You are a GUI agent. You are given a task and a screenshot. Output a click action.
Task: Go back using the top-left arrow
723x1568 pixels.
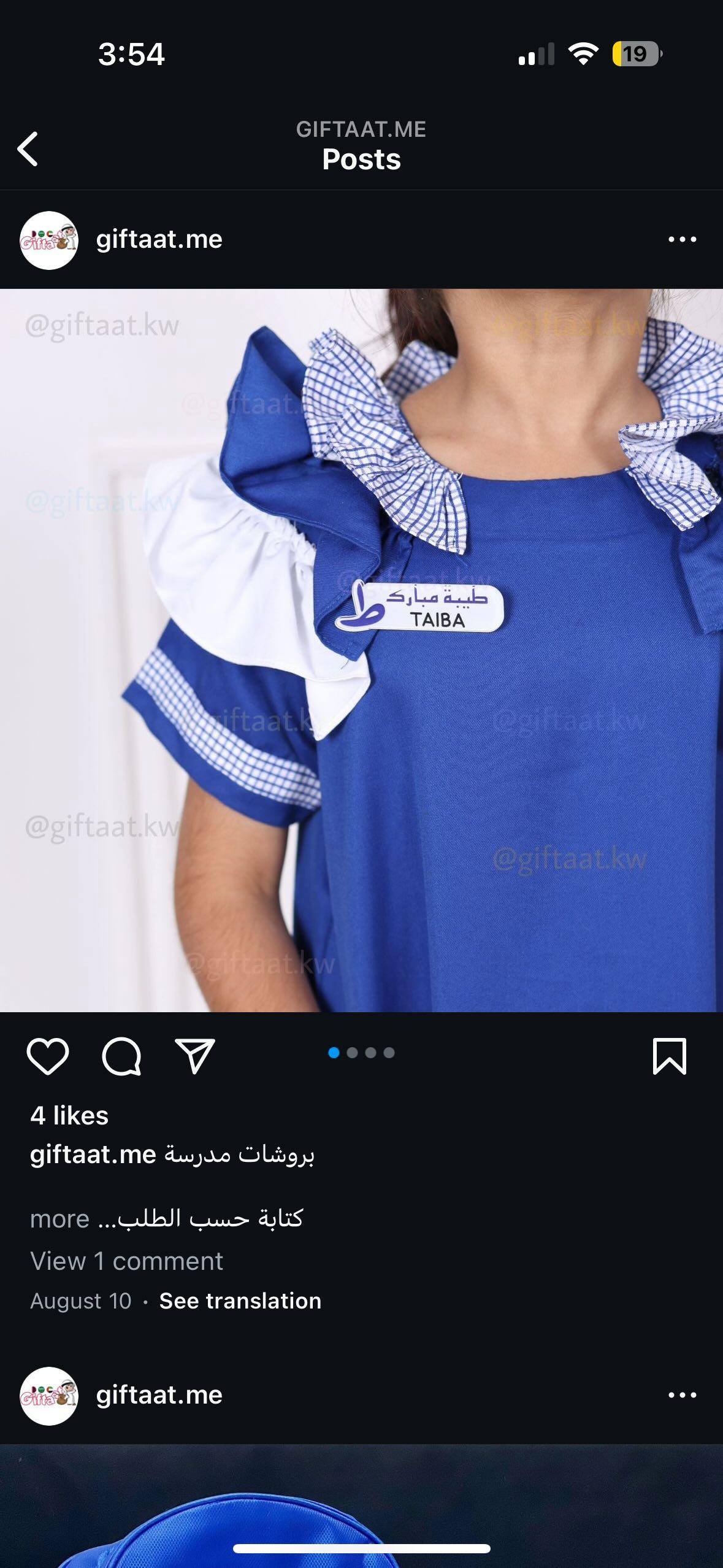(x=28, y=149)
